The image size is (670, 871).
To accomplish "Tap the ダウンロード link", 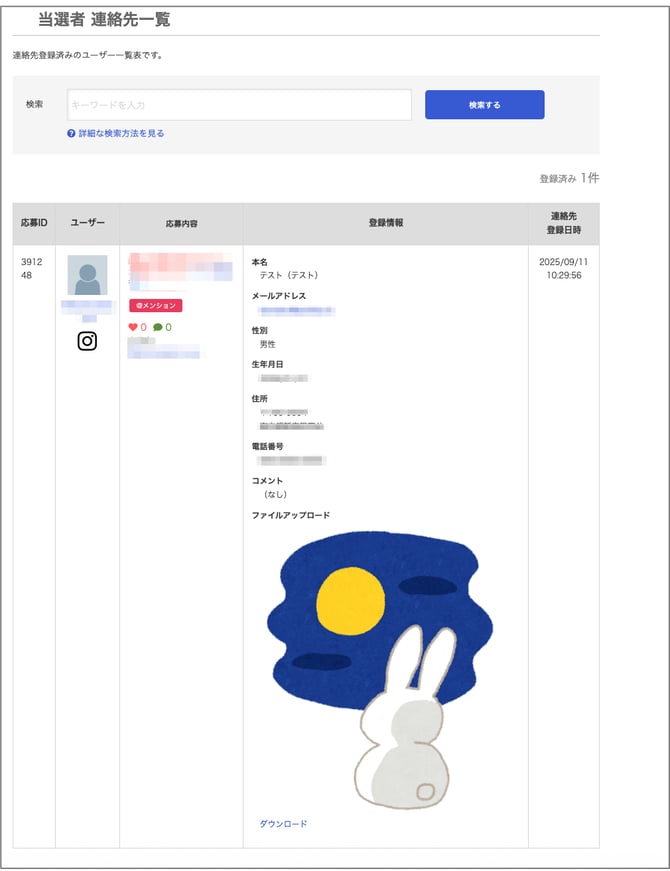I will pos(283,824).
